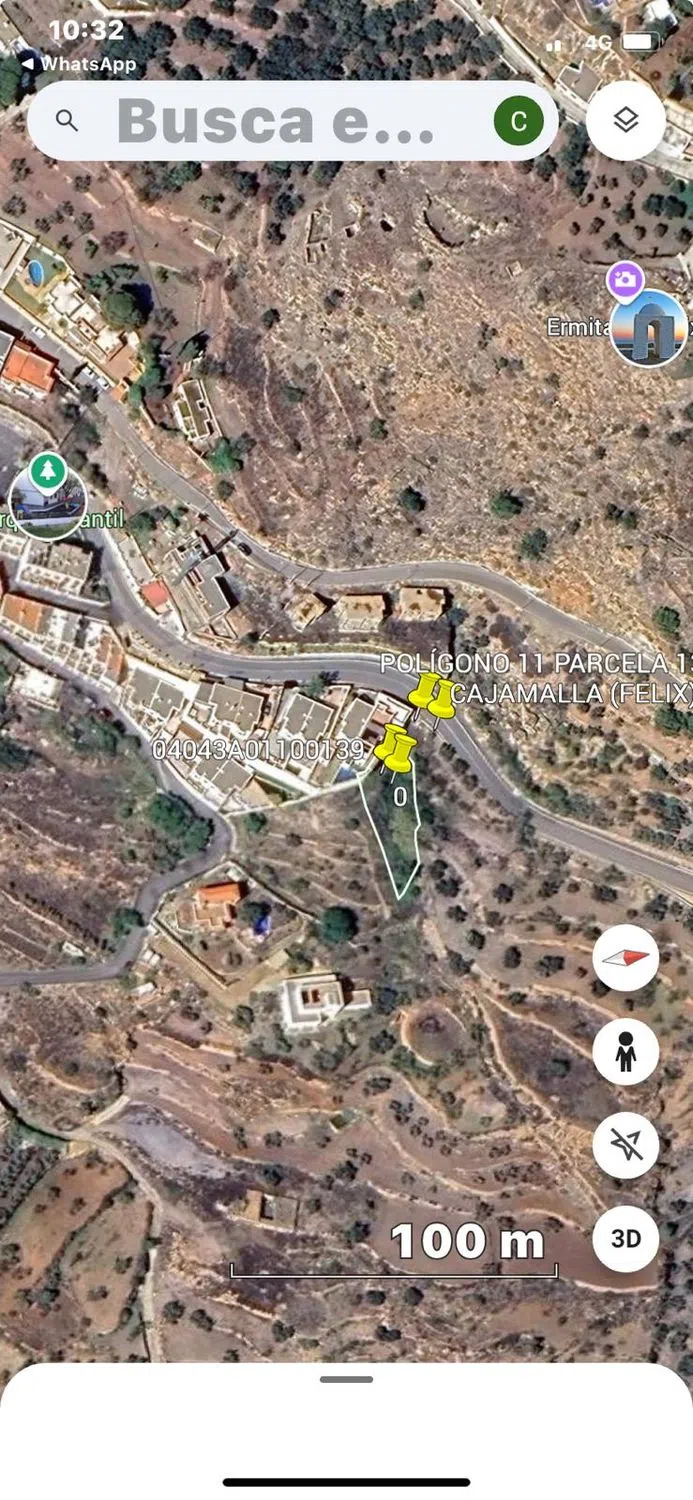
Task: Switch the map to 3D view
Action: pos(626,1239)
